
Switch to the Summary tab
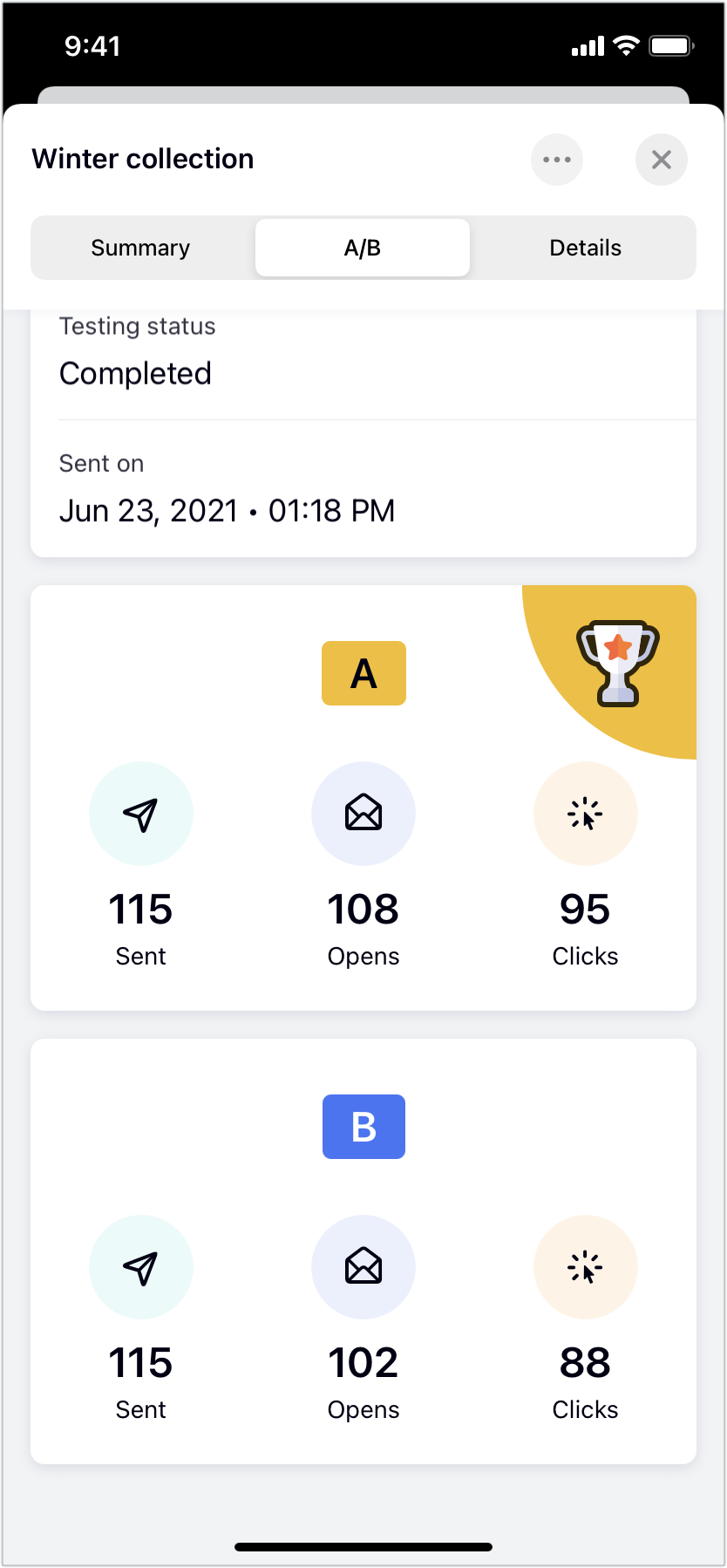click(141, 248)
